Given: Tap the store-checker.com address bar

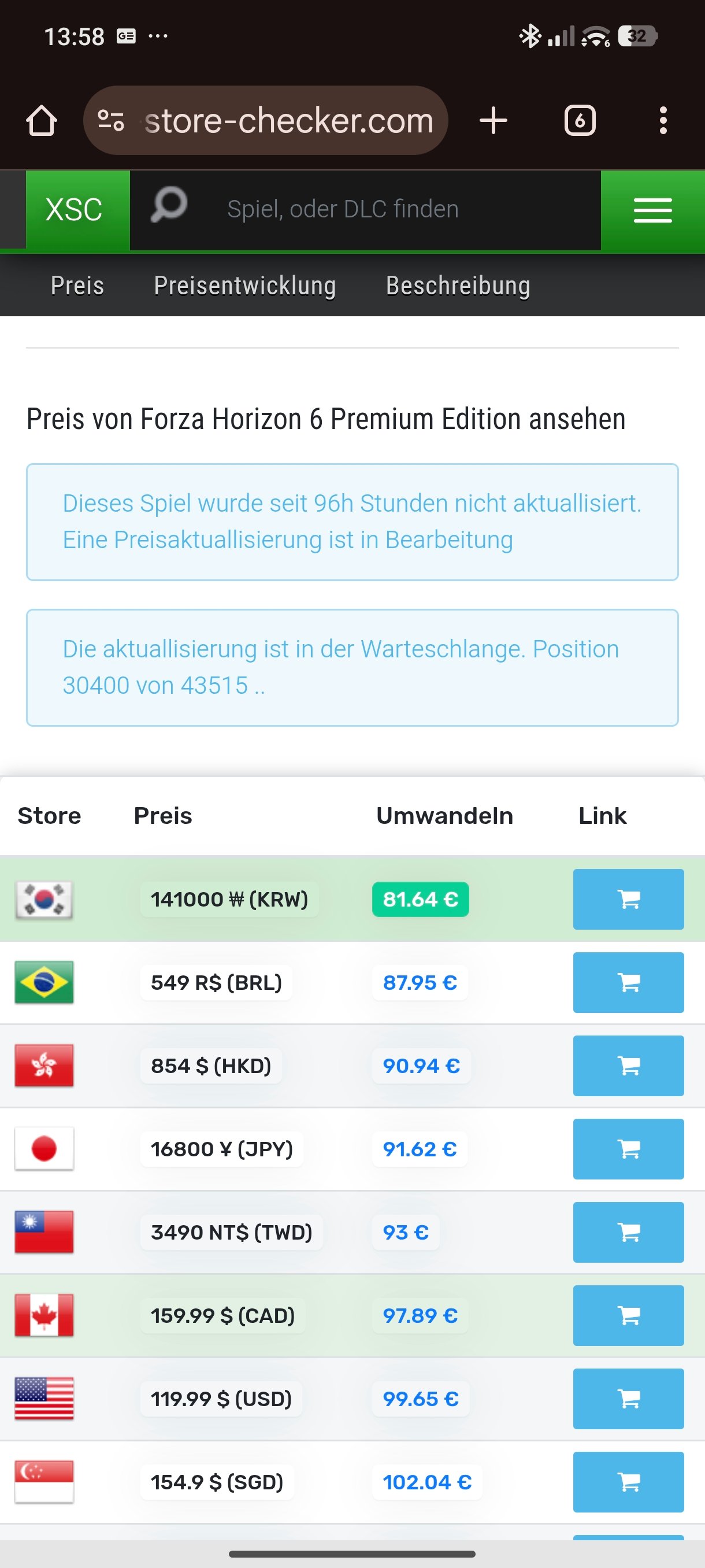Looking at the screenshot, I should coord(266,120).
